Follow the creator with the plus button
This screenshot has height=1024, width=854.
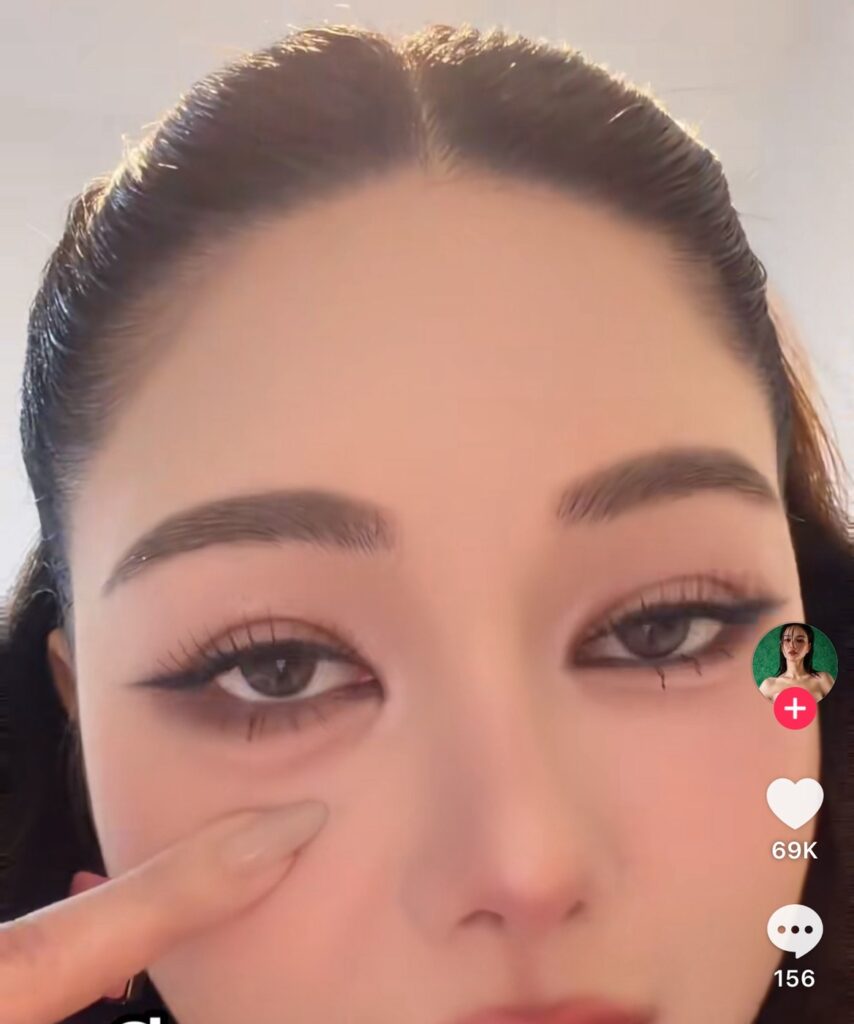tap(795, 709)
